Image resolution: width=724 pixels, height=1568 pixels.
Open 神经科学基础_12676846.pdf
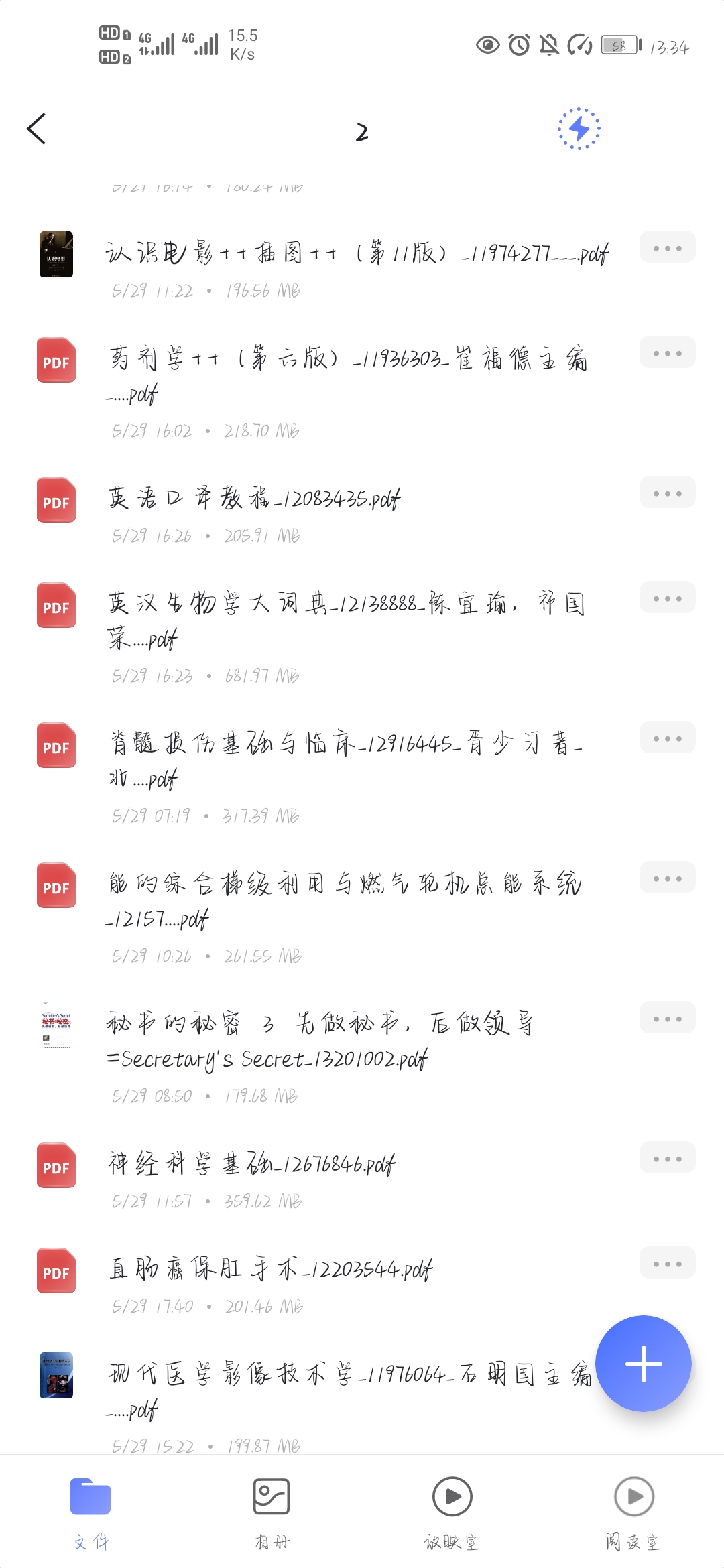[253, 1164]
